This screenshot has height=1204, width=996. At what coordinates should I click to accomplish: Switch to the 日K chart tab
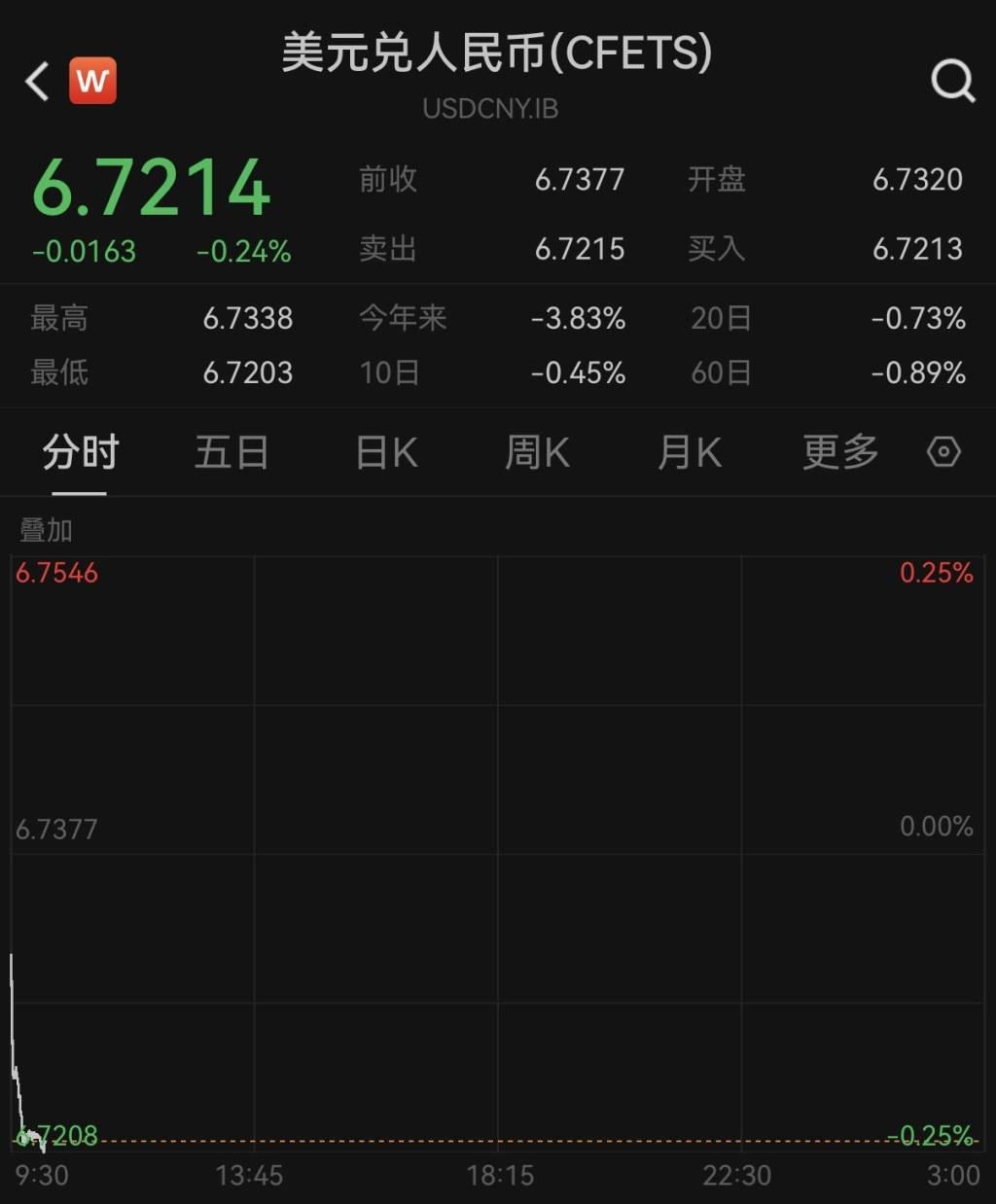386,453
